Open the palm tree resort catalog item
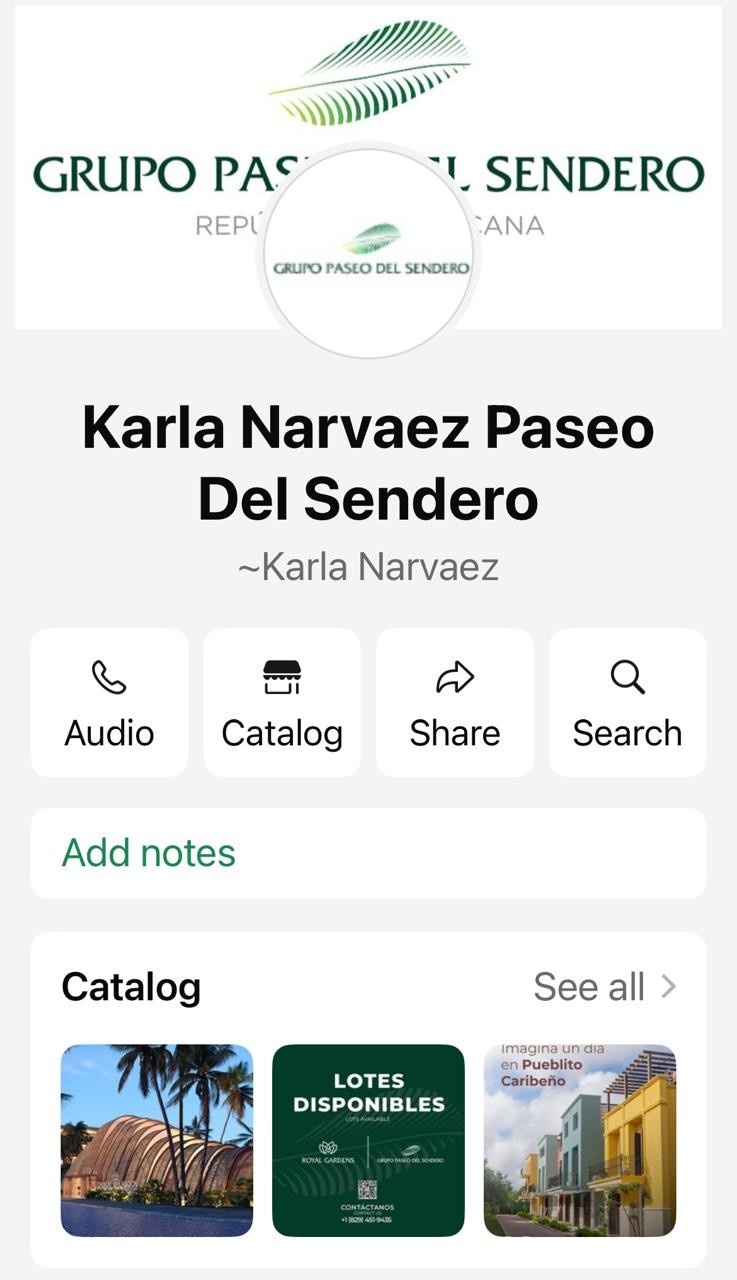Image resolution: width=737 pixels, height=1280 pixels. 157,1140
